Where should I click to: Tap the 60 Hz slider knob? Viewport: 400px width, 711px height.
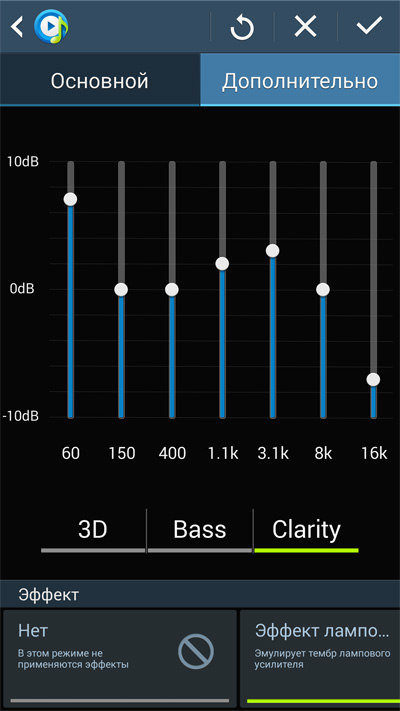[x=70, y=199]
